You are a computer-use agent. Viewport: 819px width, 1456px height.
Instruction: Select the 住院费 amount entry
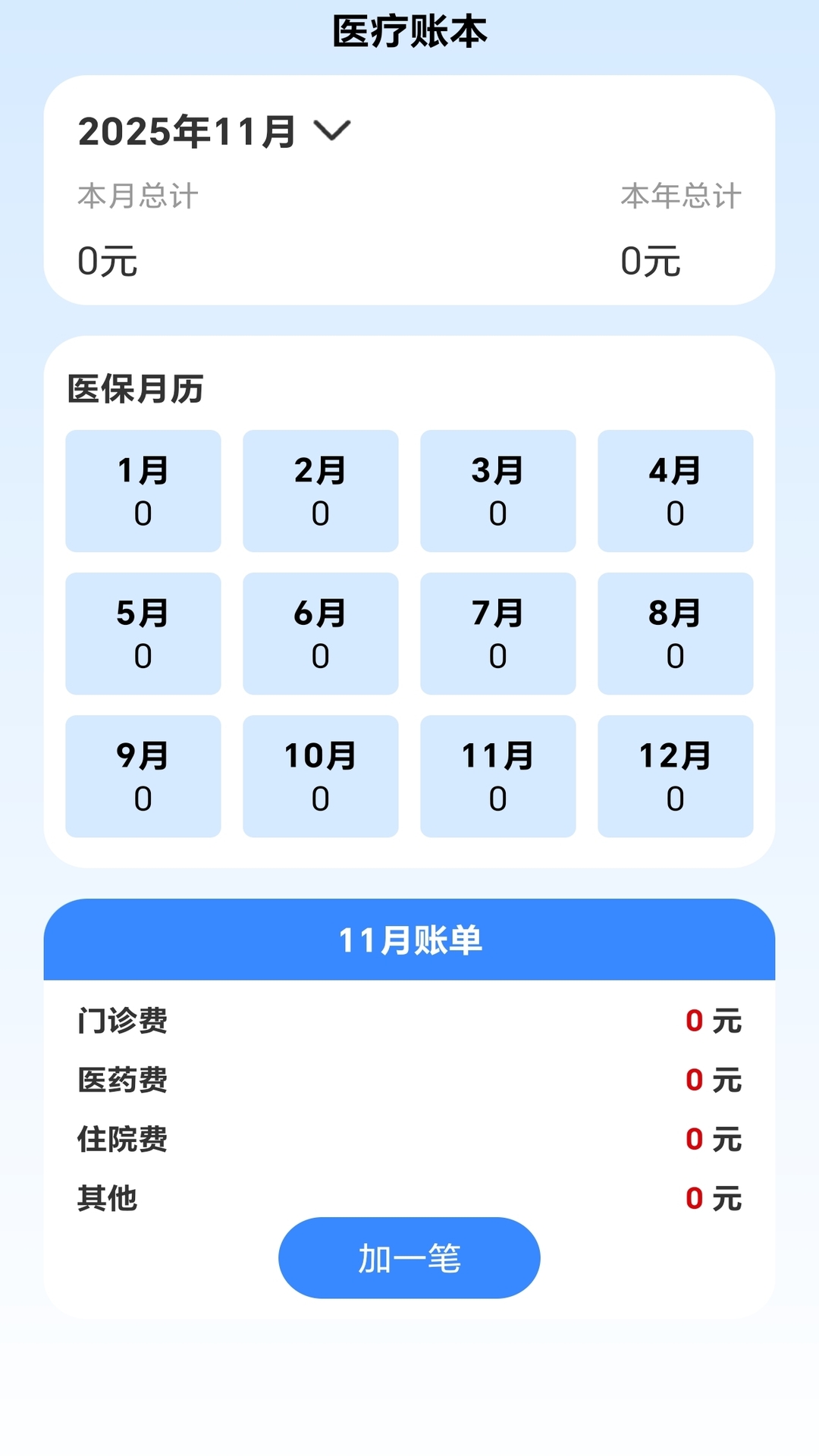tap(409, 1139)
